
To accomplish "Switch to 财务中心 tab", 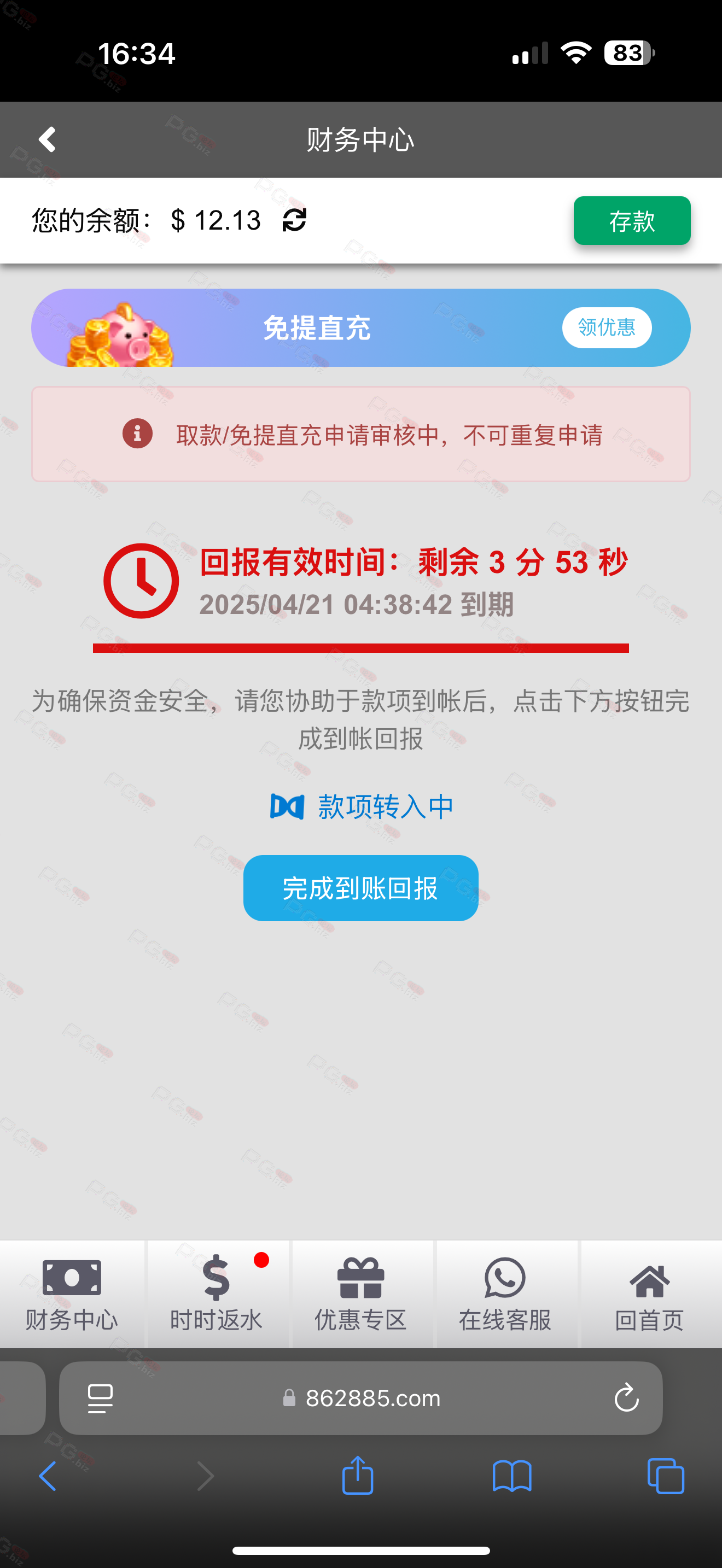I will click(72, 1294).
